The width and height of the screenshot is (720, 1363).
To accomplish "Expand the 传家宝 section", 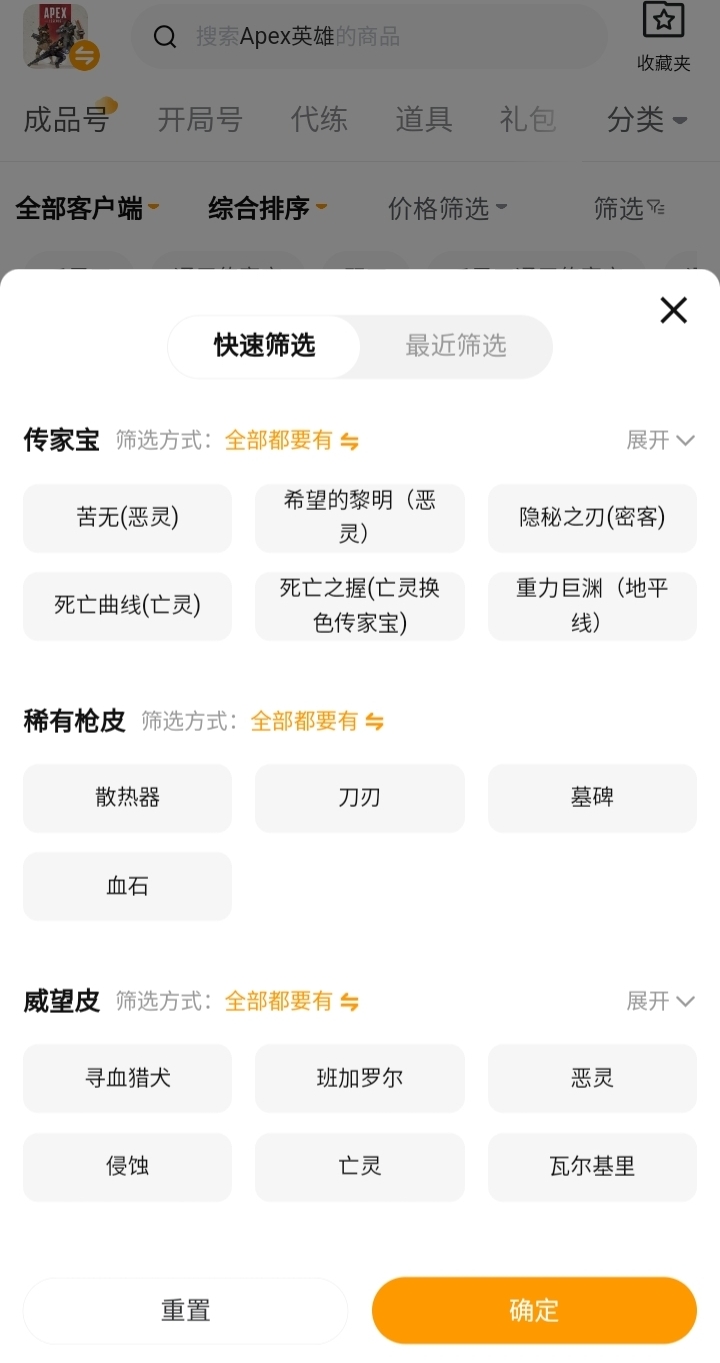I will tap(660, 440).
